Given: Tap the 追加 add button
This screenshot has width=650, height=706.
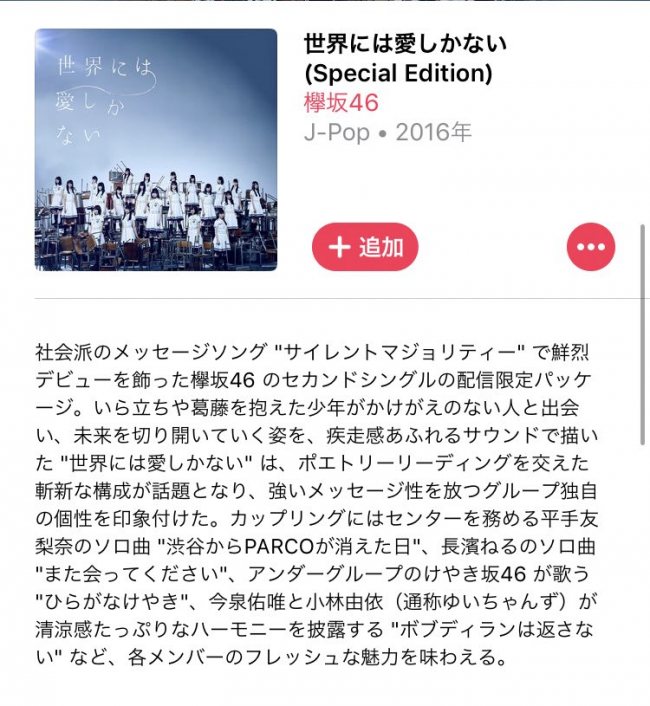Looking at the screenshot, I should coord(365,247).
